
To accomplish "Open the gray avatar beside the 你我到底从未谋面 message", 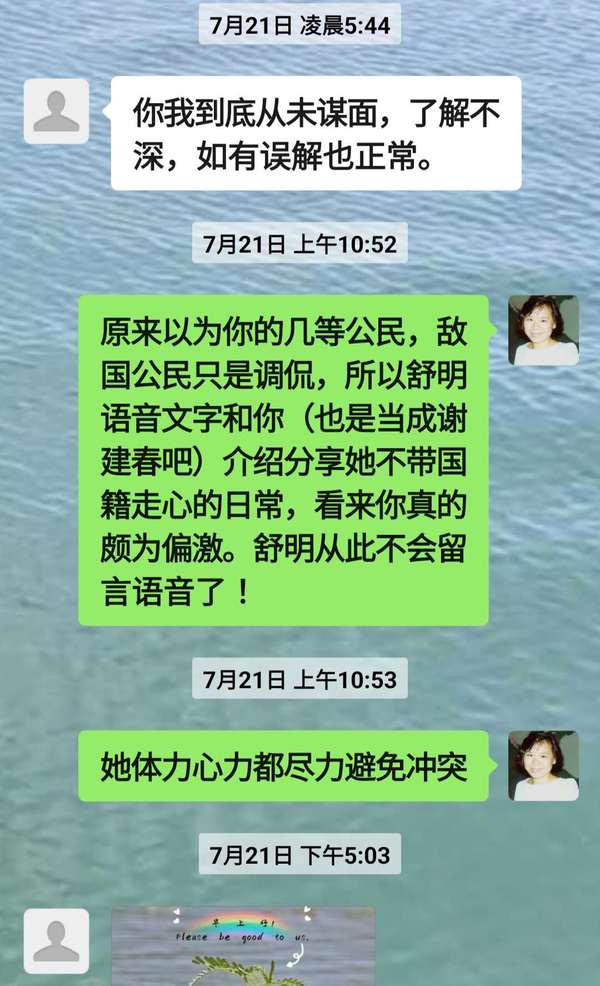I will point(56,111).
